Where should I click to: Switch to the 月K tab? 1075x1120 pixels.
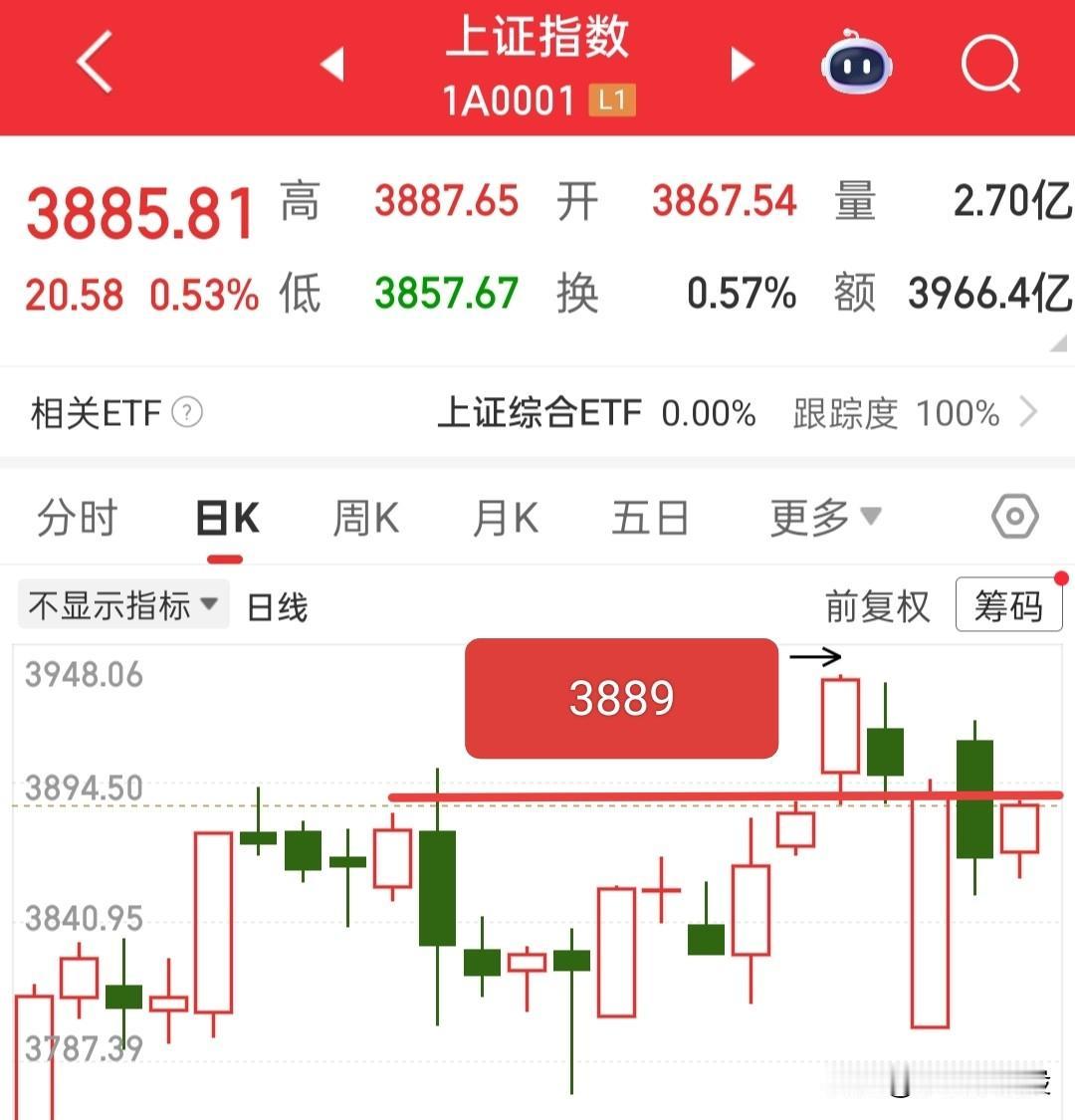(x=506, y=519)
